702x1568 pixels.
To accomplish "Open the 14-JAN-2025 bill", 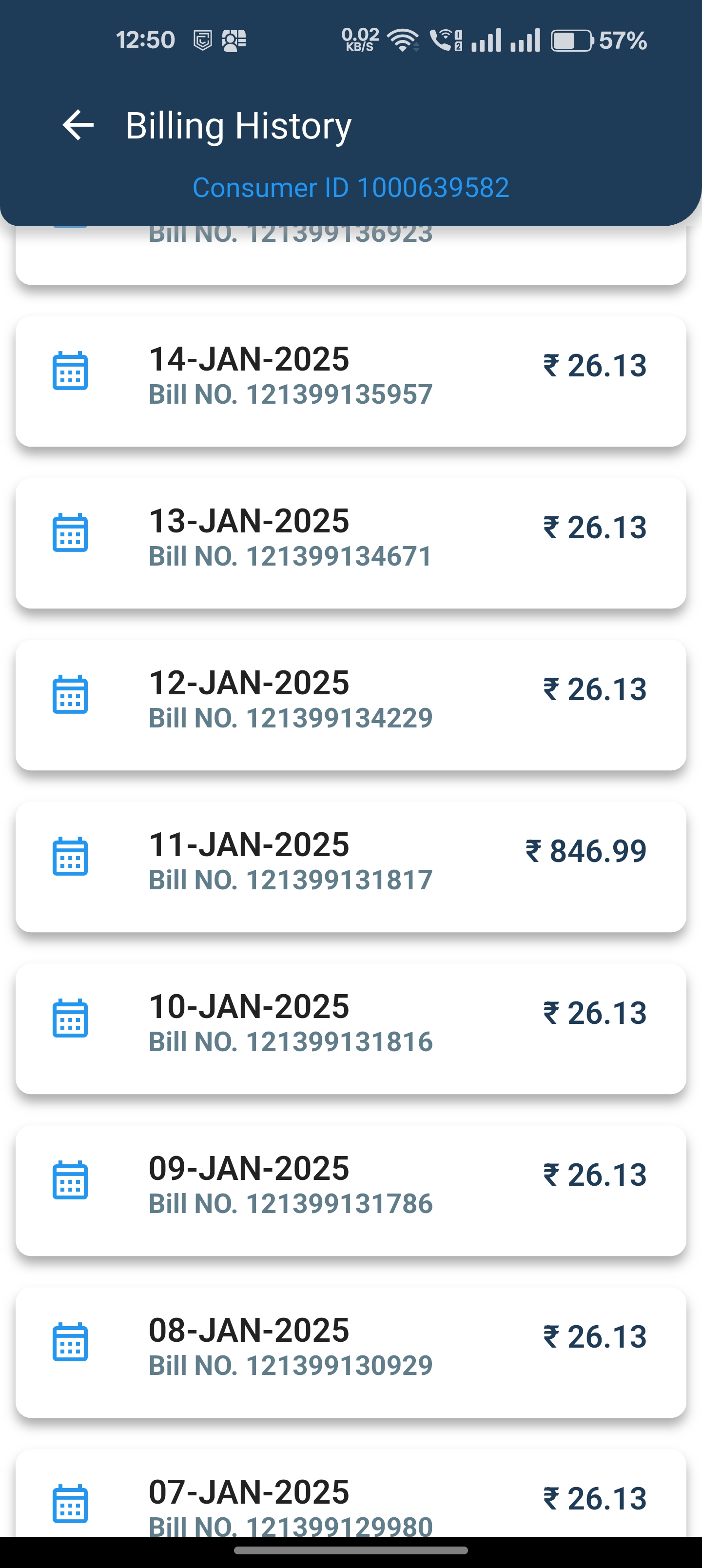I will (x=351, y=381).
